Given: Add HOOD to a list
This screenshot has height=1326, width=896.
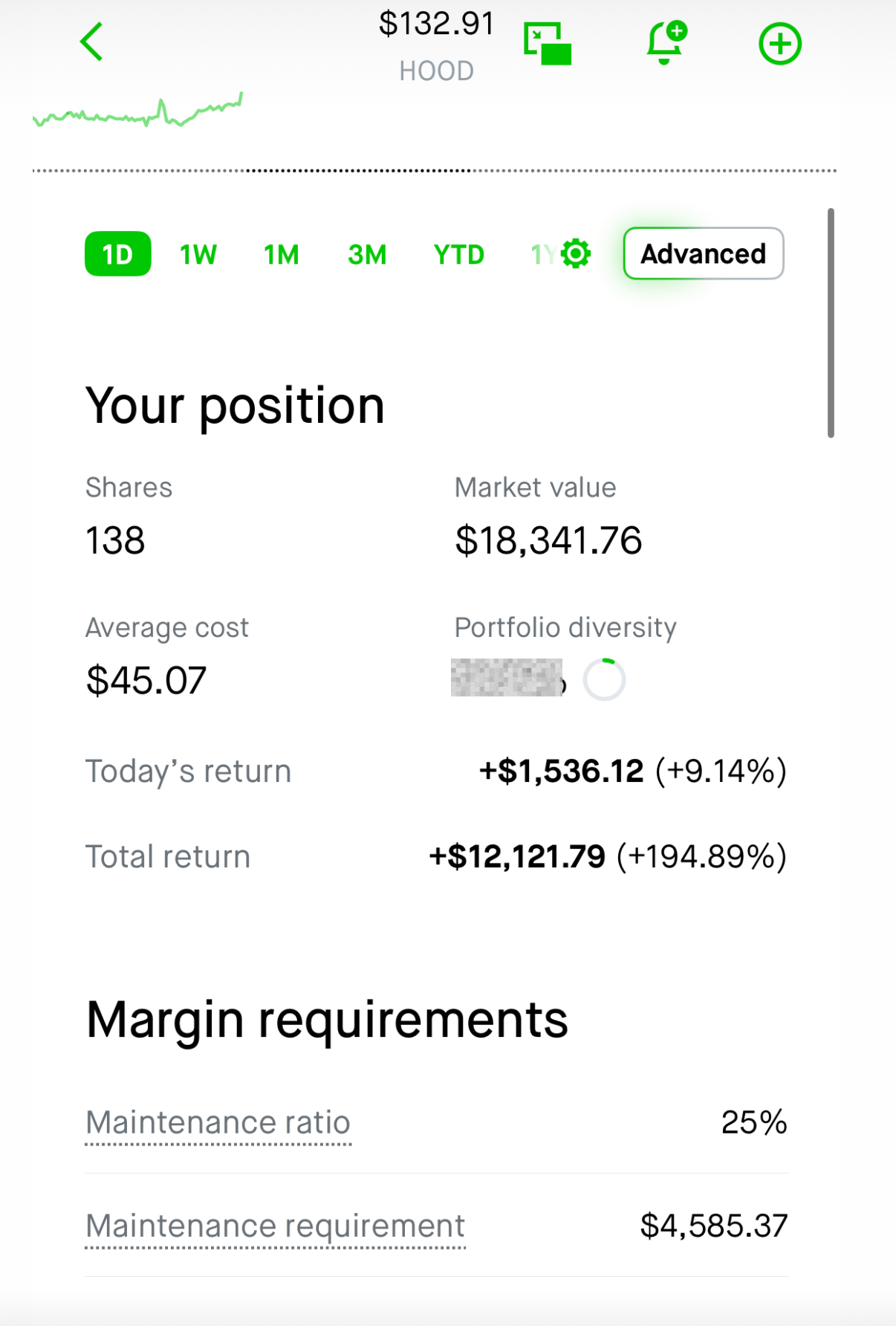Looking at the screenshot, I should (x=779, y=44).
